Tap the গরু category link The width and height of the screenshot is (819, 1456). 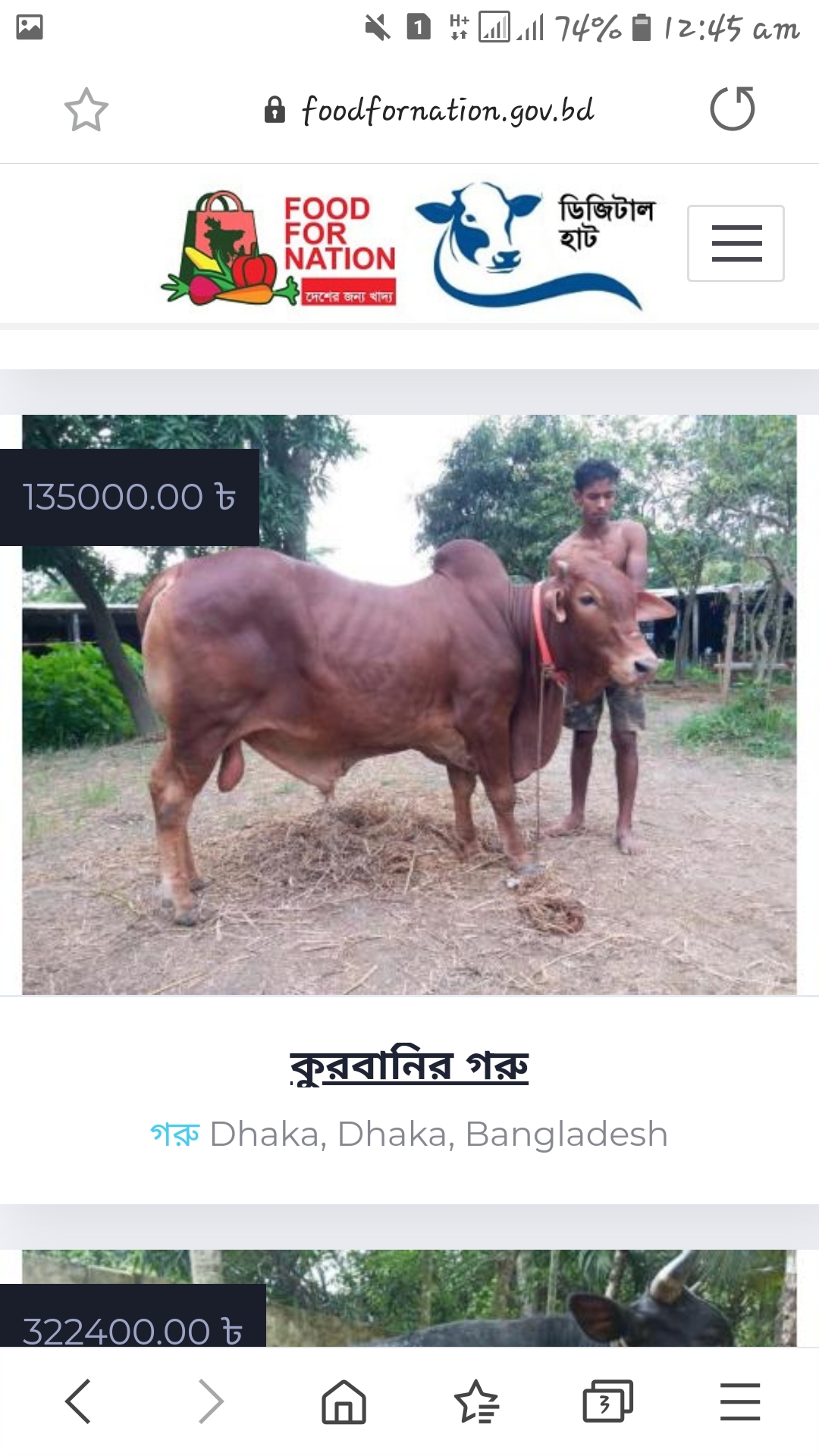tap(175, 1134)
